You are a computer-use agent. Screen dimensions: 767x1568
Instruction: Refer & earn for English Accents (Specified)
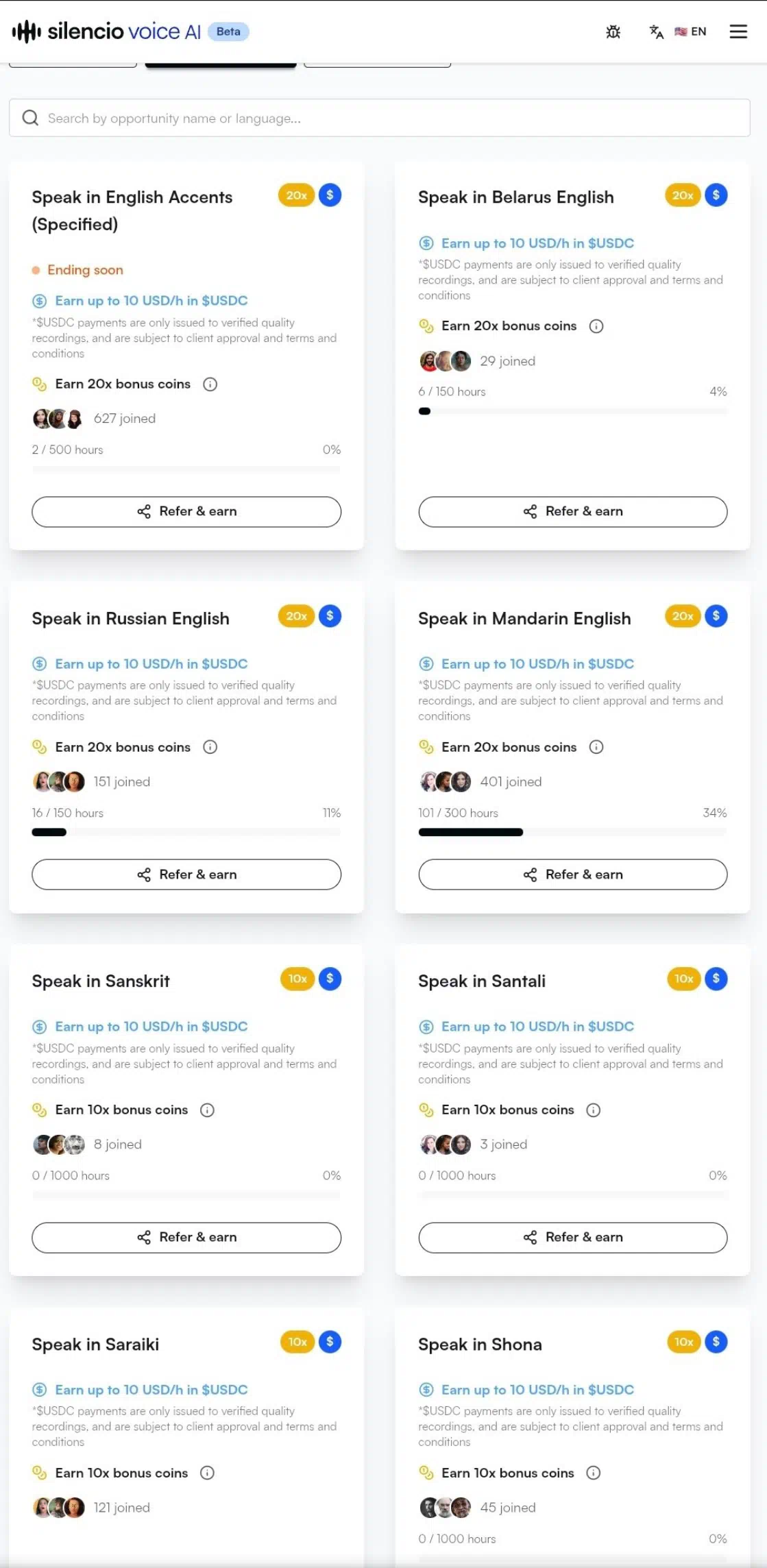tap(186, 511)
